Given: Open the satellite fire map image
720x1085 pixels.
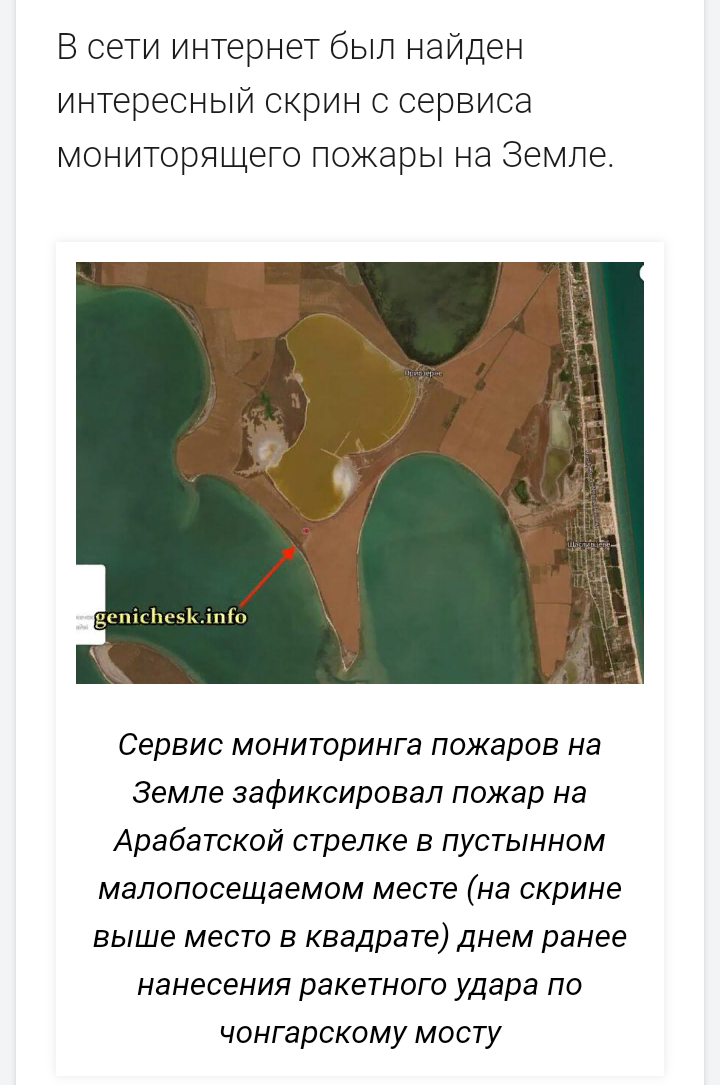Looking at the screenshot, I should point(360,472).
